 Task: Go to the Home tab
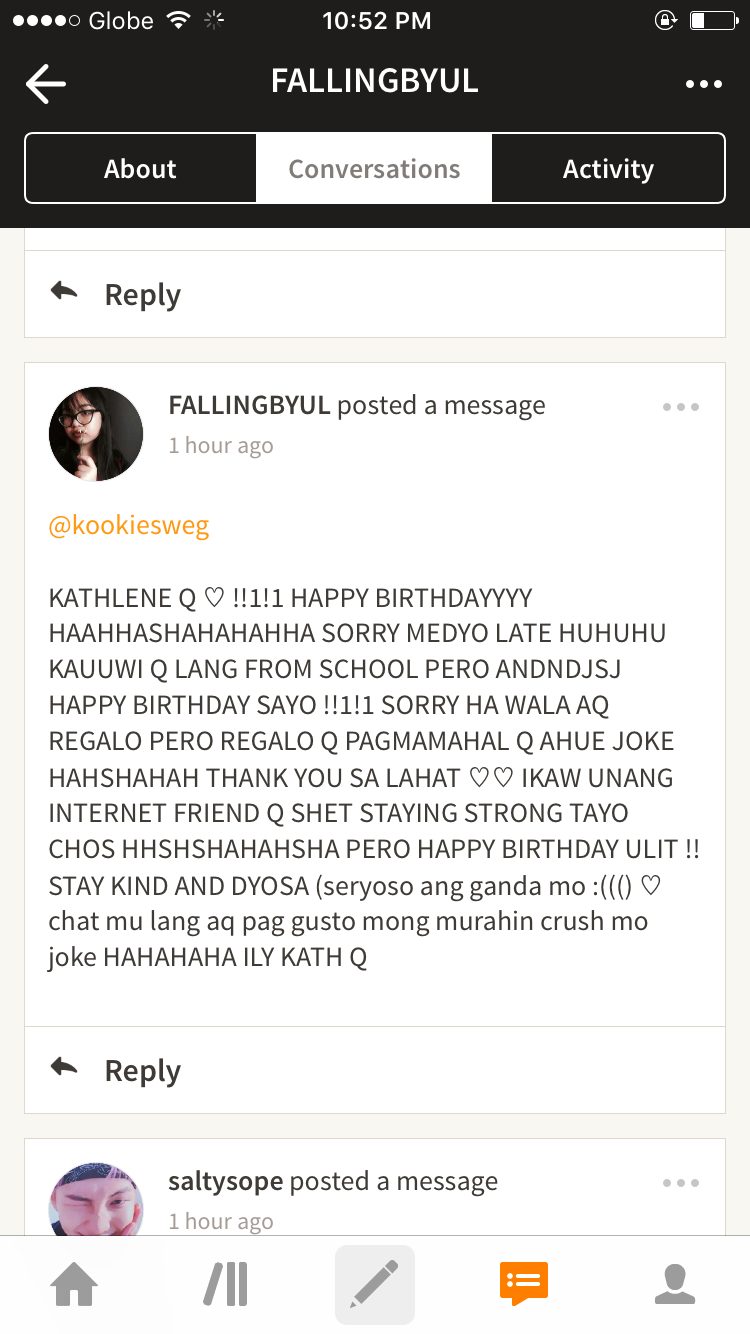click(75, 1285)
